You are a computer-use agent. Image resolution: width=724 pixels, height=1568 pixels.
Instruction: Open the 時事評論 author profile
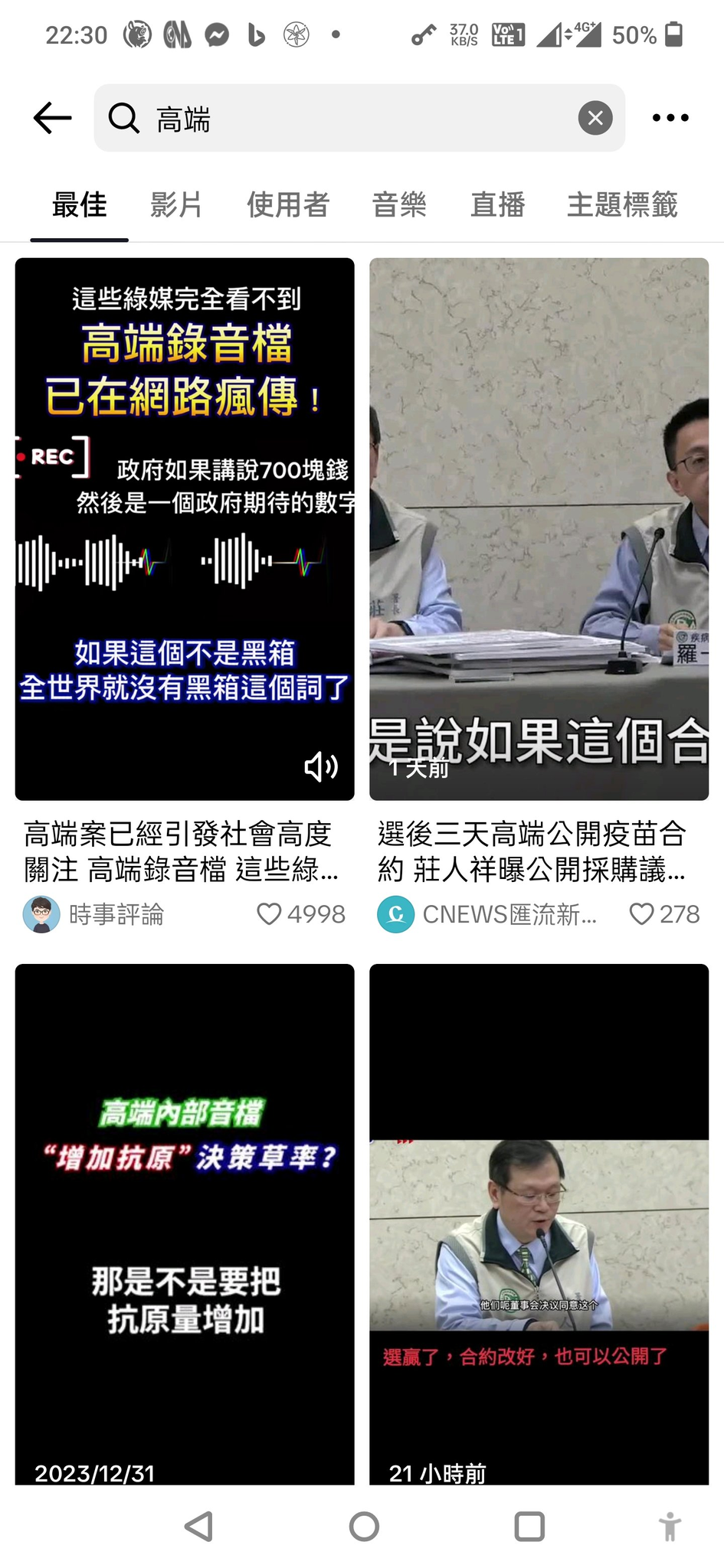point(93,914)
